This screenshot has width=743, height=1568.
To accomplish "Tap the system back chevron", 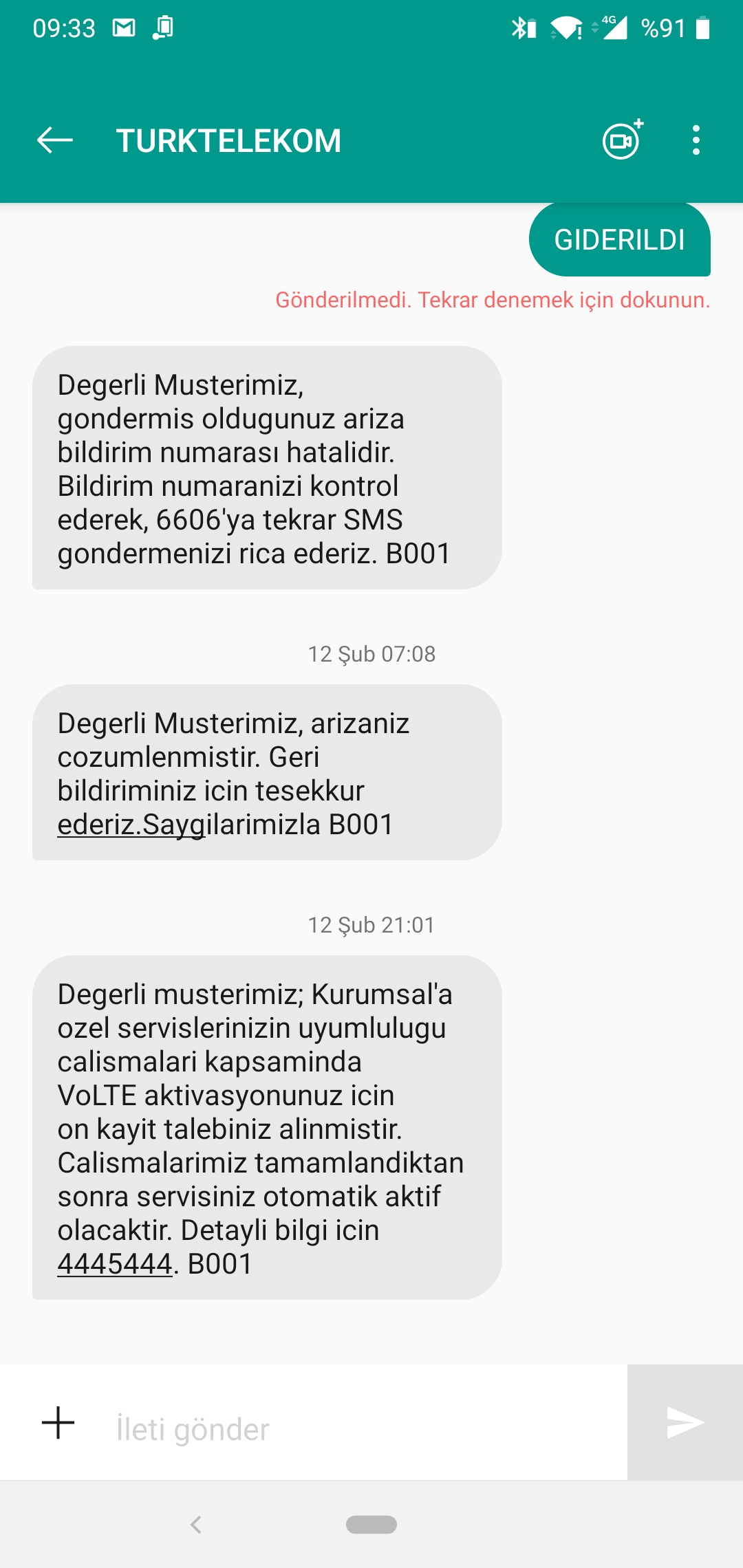I will 196,1525.
